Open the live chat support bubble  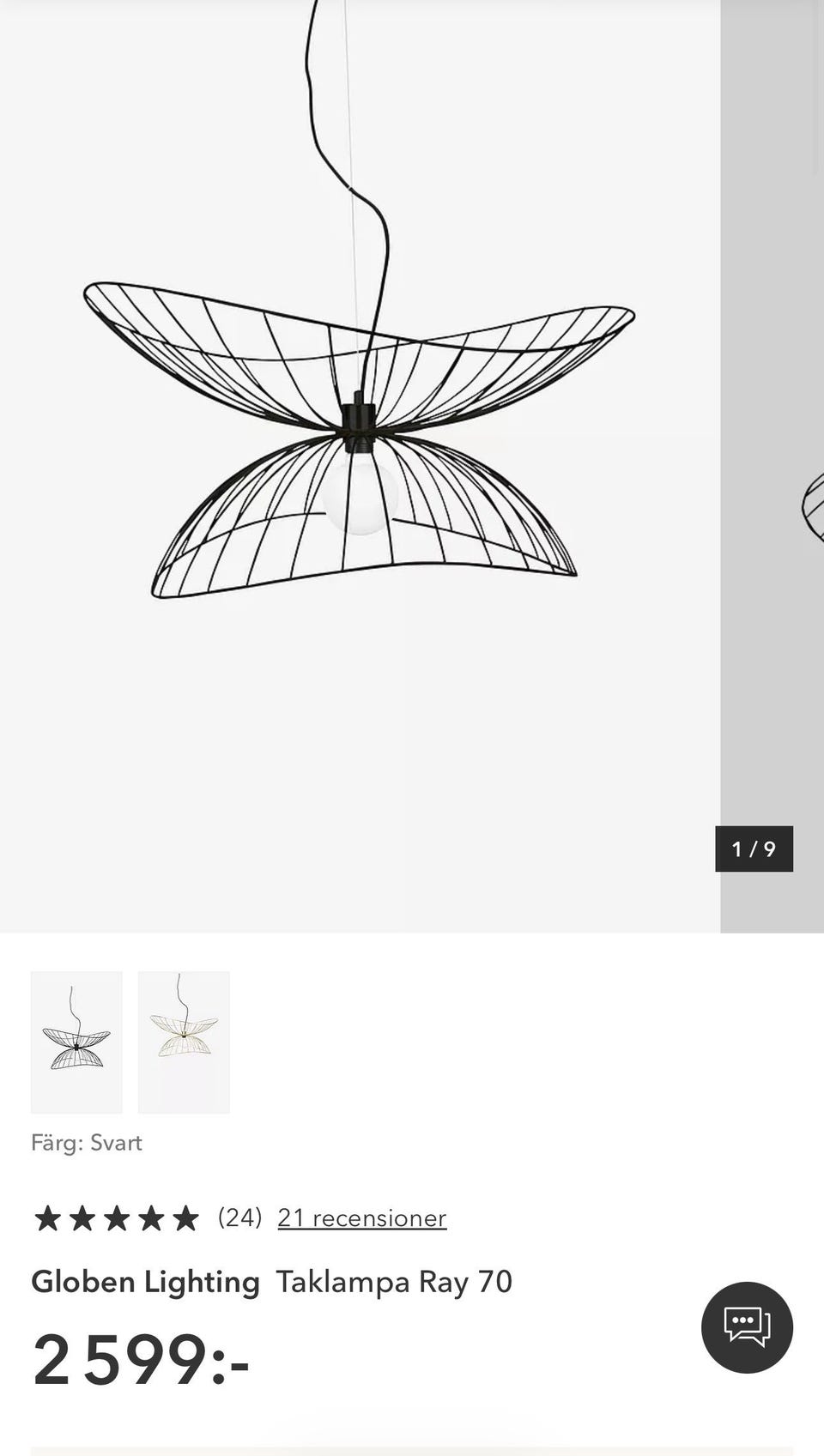tap(747, 1327)
